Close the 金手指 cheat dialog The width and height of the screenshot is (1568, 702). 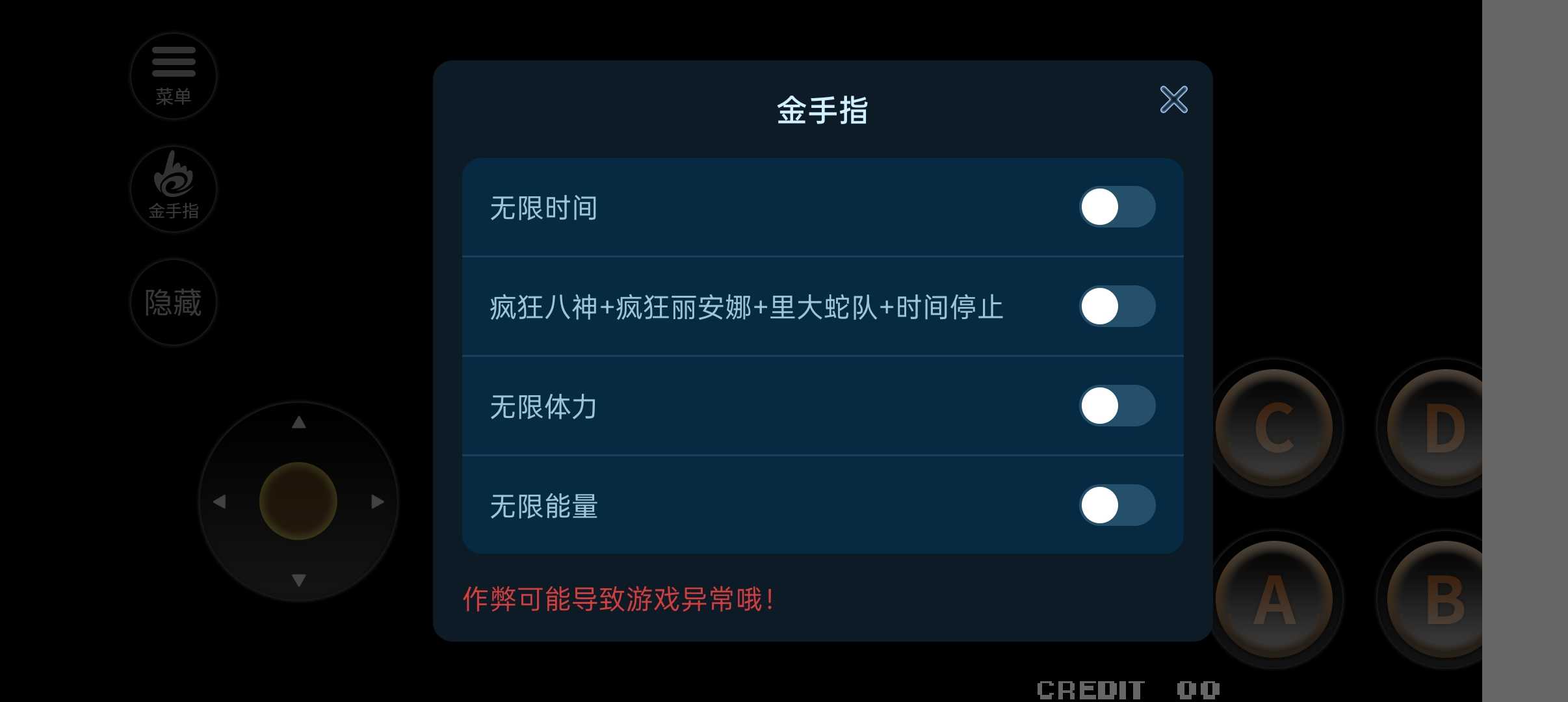coord(1173,99)
